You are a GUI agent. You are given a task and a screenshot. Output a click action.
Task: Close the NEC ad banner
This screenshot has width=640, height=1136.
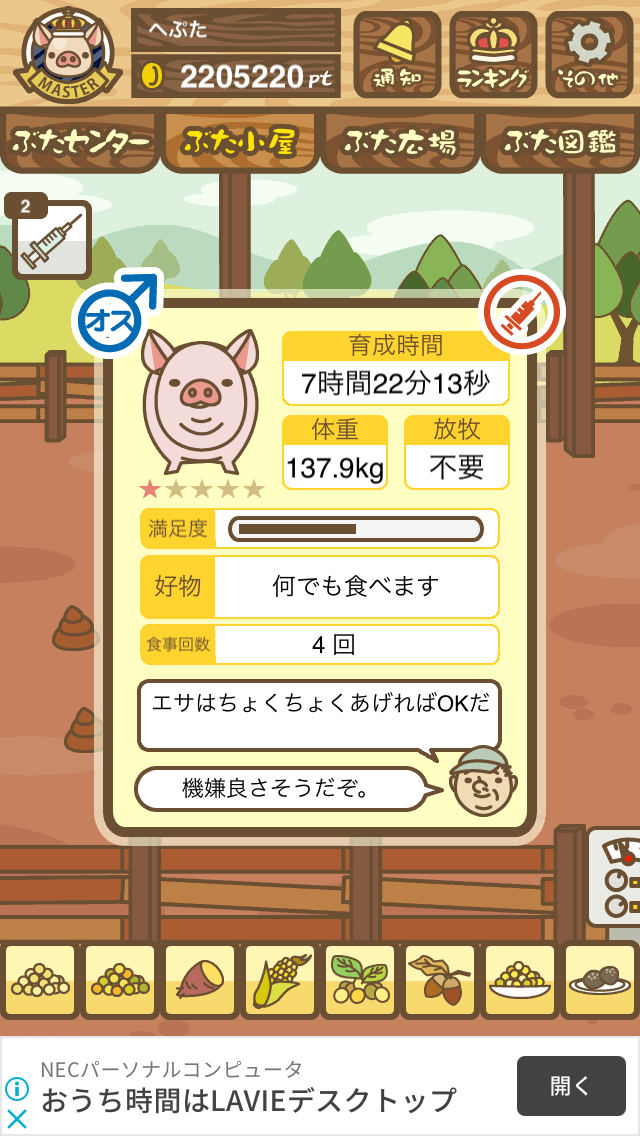point(16,1119)
